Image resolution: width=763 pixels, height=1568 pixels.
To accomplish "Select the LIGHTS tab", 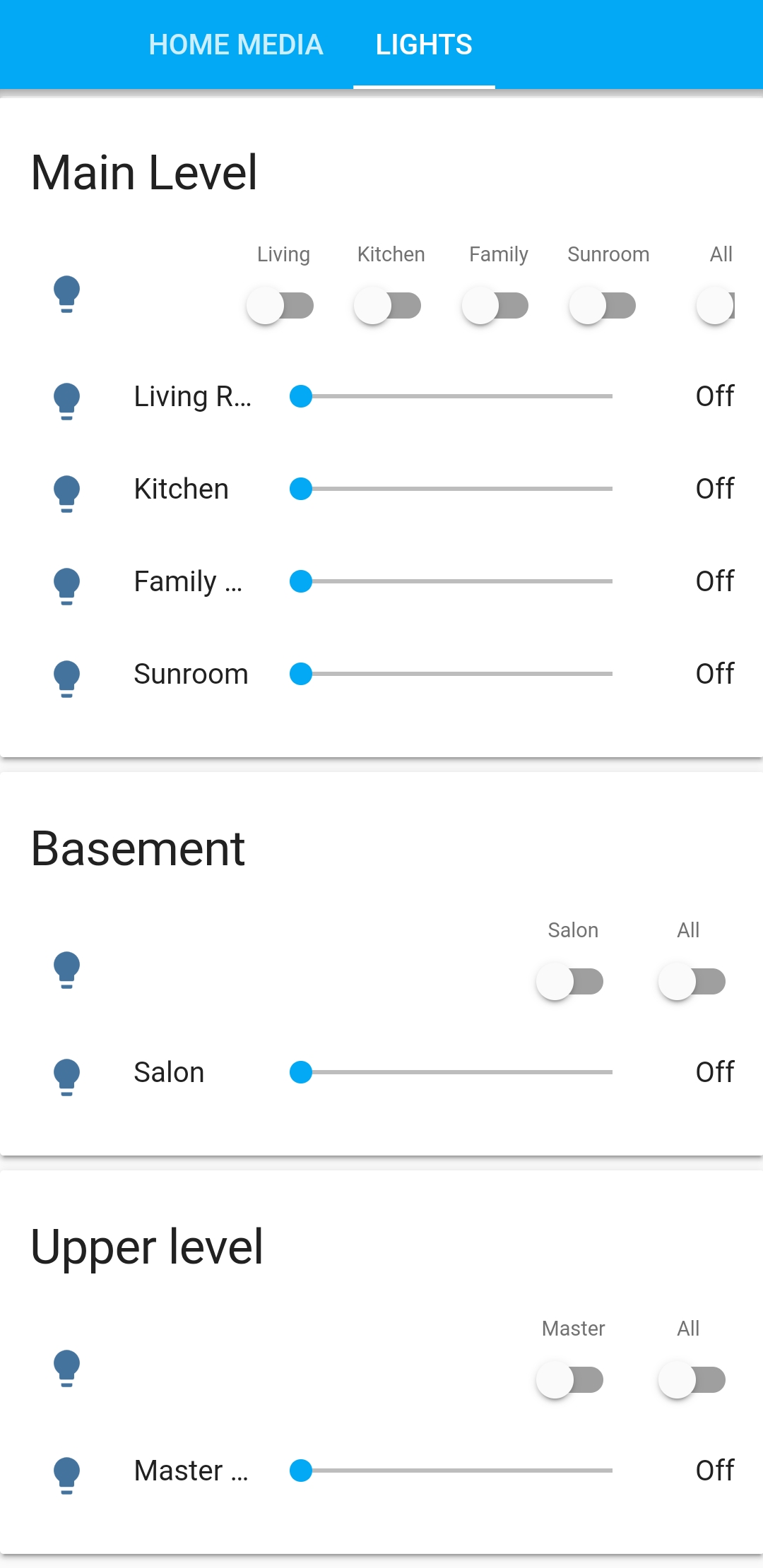I will [x=424, y=44].
